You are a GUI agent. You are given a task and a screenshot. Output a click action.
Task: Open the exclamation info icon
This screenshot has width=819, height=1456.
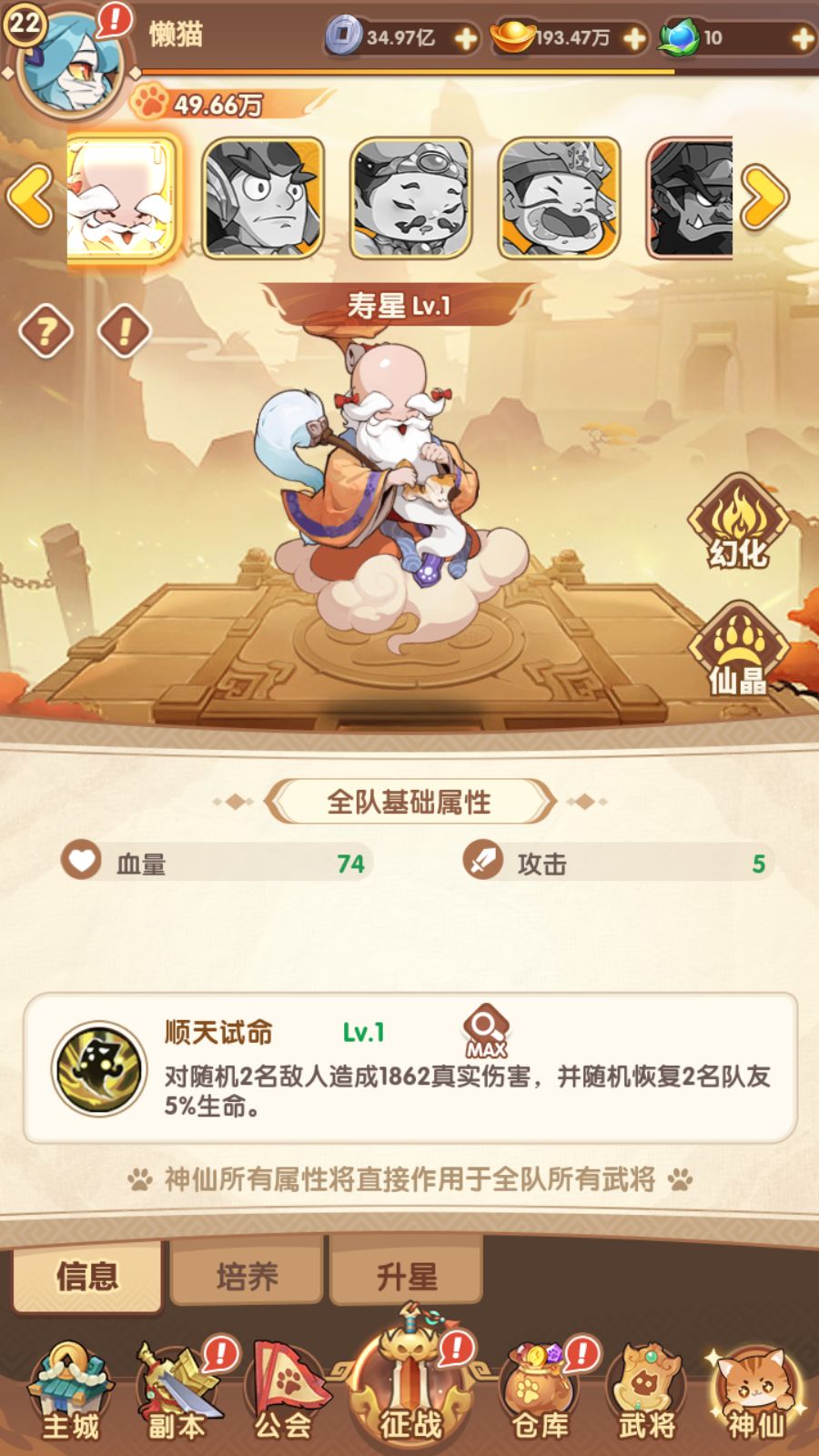(124, 331)
